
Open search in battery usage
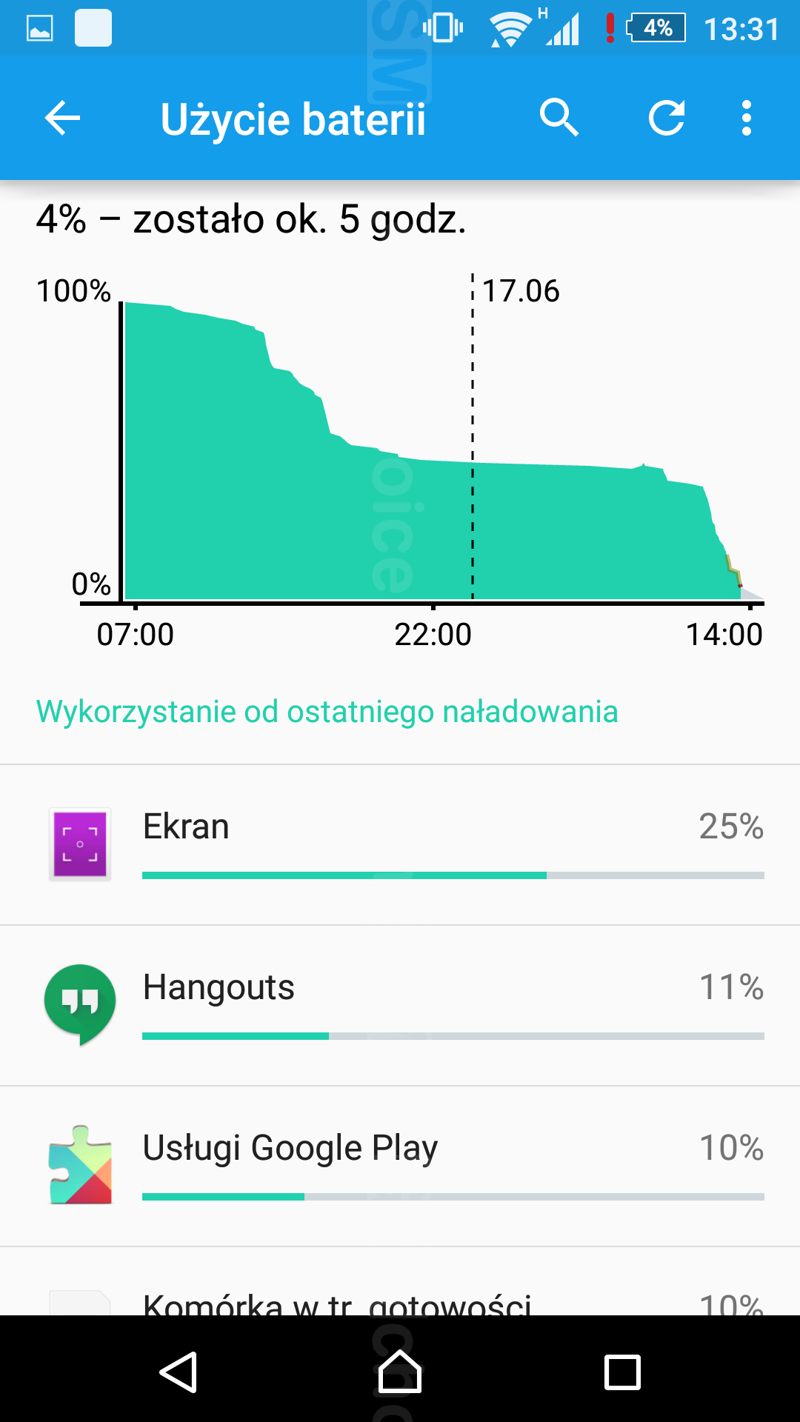click(x=559, y=118)
